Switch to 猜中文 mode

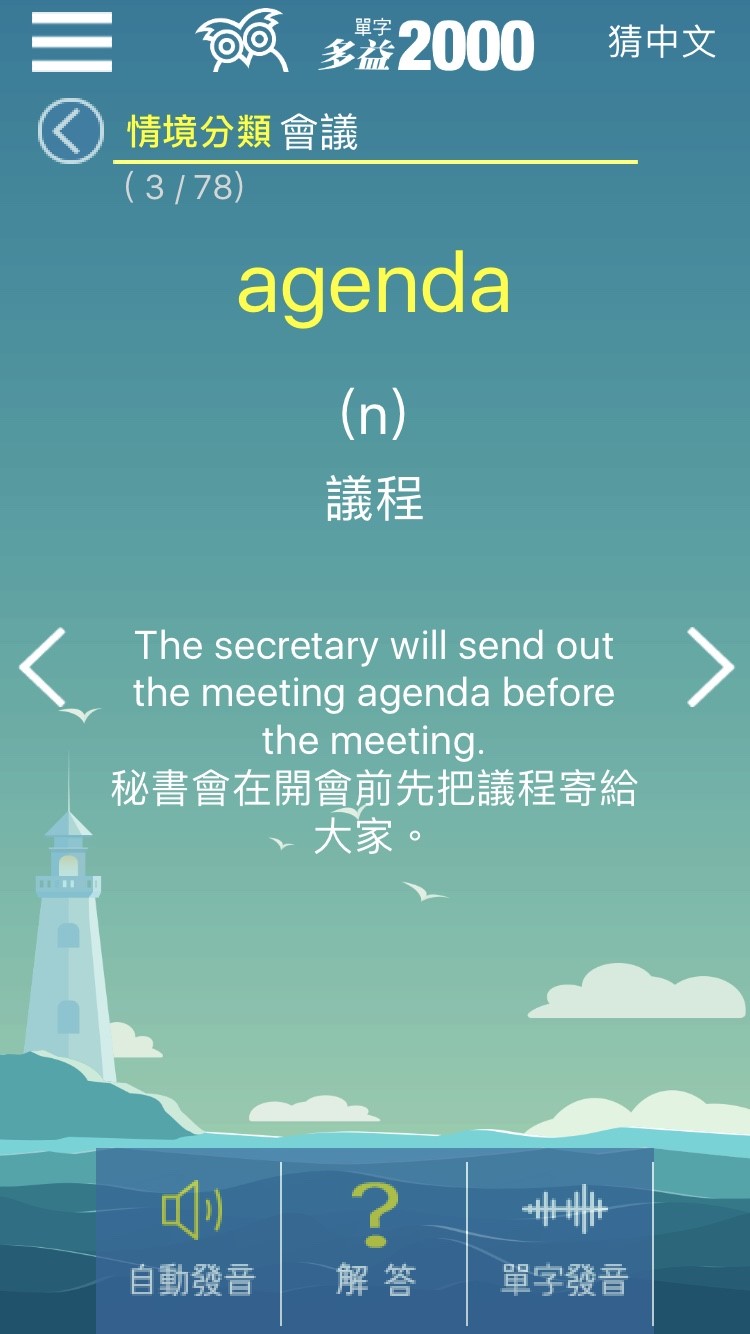(662, 42)
